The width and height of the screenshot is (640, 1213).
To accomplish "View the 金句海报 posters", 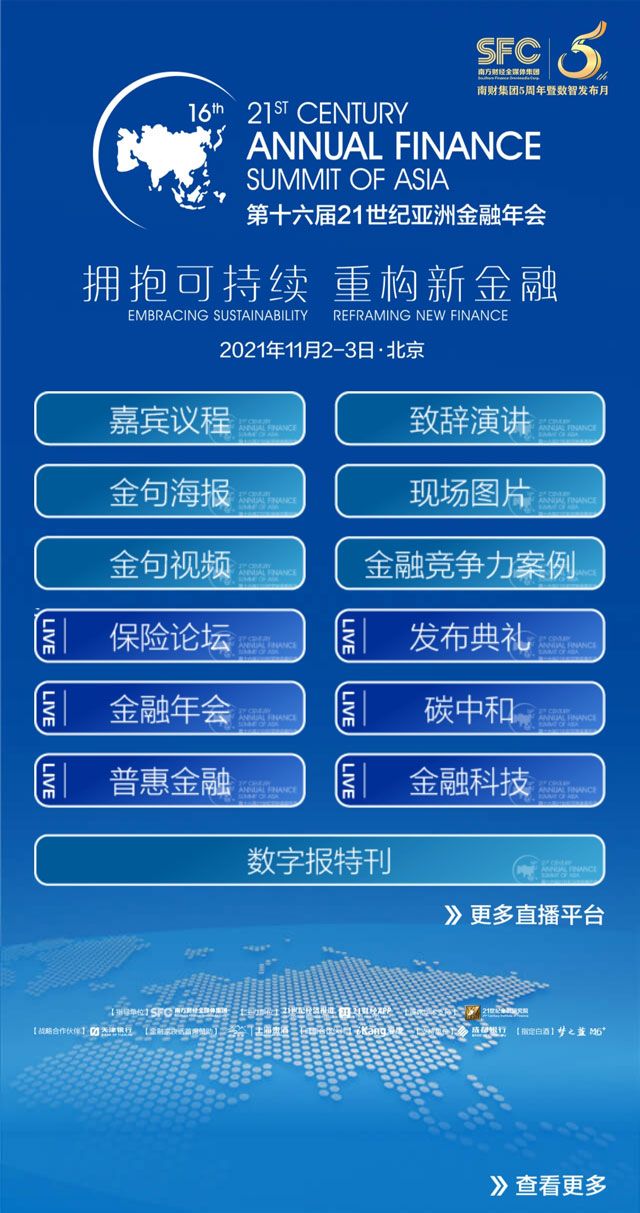I will (x=170, y=491).
